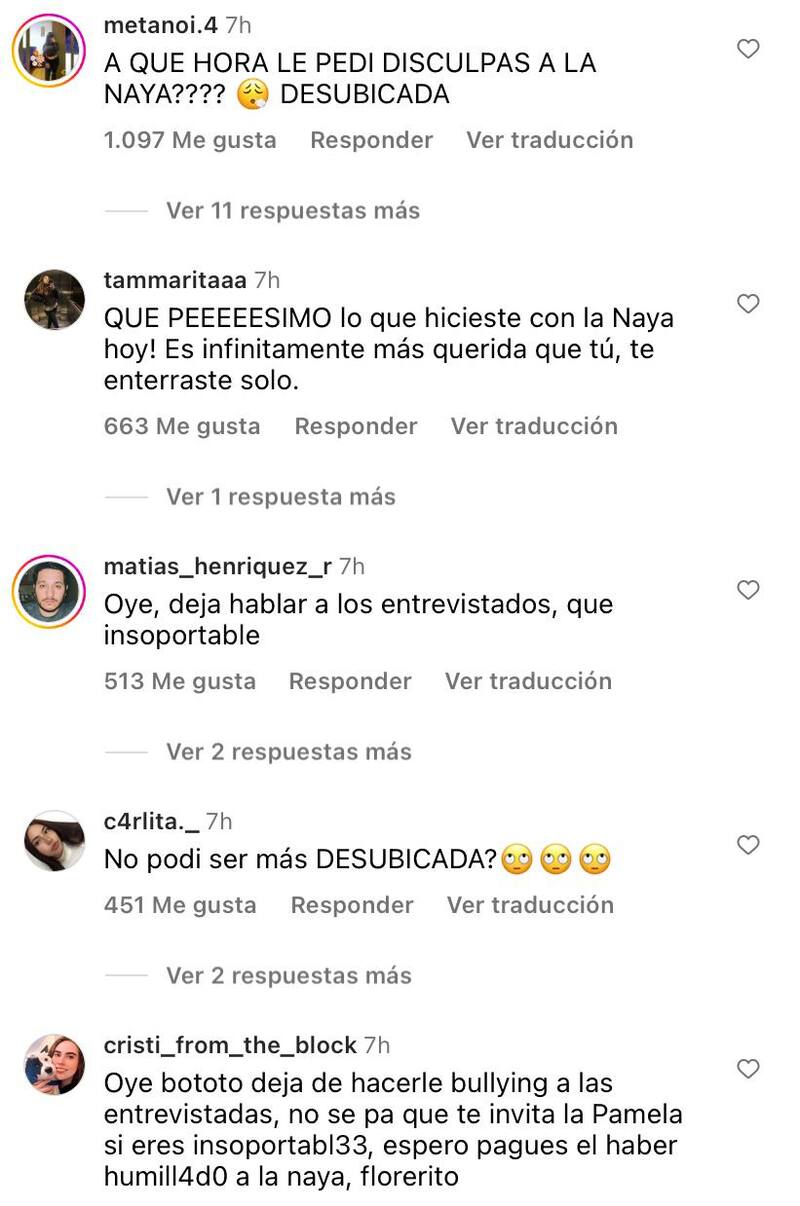This screenshot has width=800, height=1206.
Task: Open the '513 Me gusta' likes list
Action: (x=179, y=681)
